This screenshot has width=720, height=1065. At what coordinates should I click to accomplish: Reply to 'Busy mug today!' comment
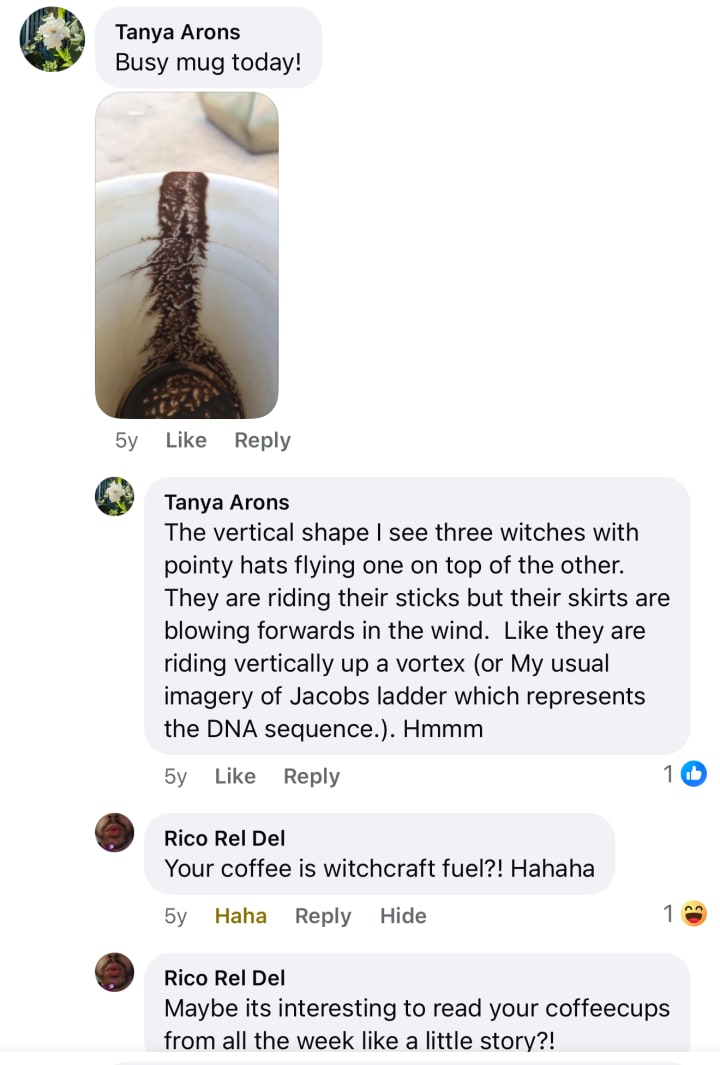point(262,440)
